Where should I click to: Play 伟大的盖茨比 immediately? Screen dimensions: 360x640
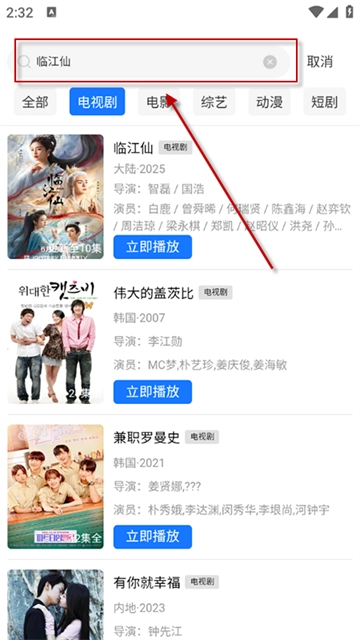(x=153, y=392)
